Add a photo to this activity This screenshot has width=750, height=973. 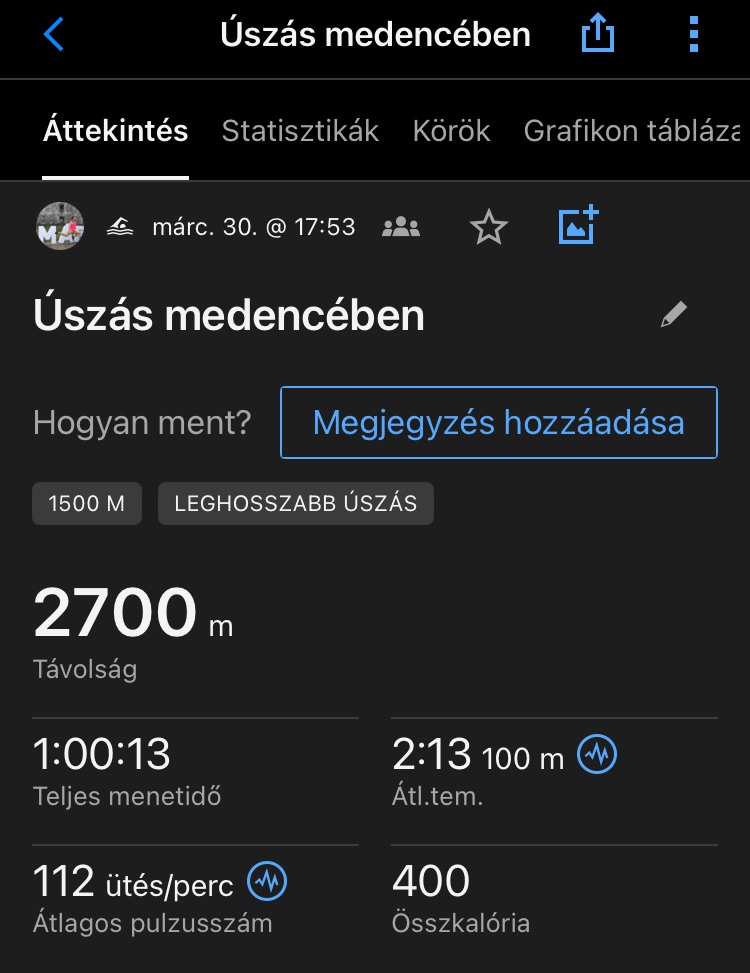pyautogui.click(x=578, y=226)
